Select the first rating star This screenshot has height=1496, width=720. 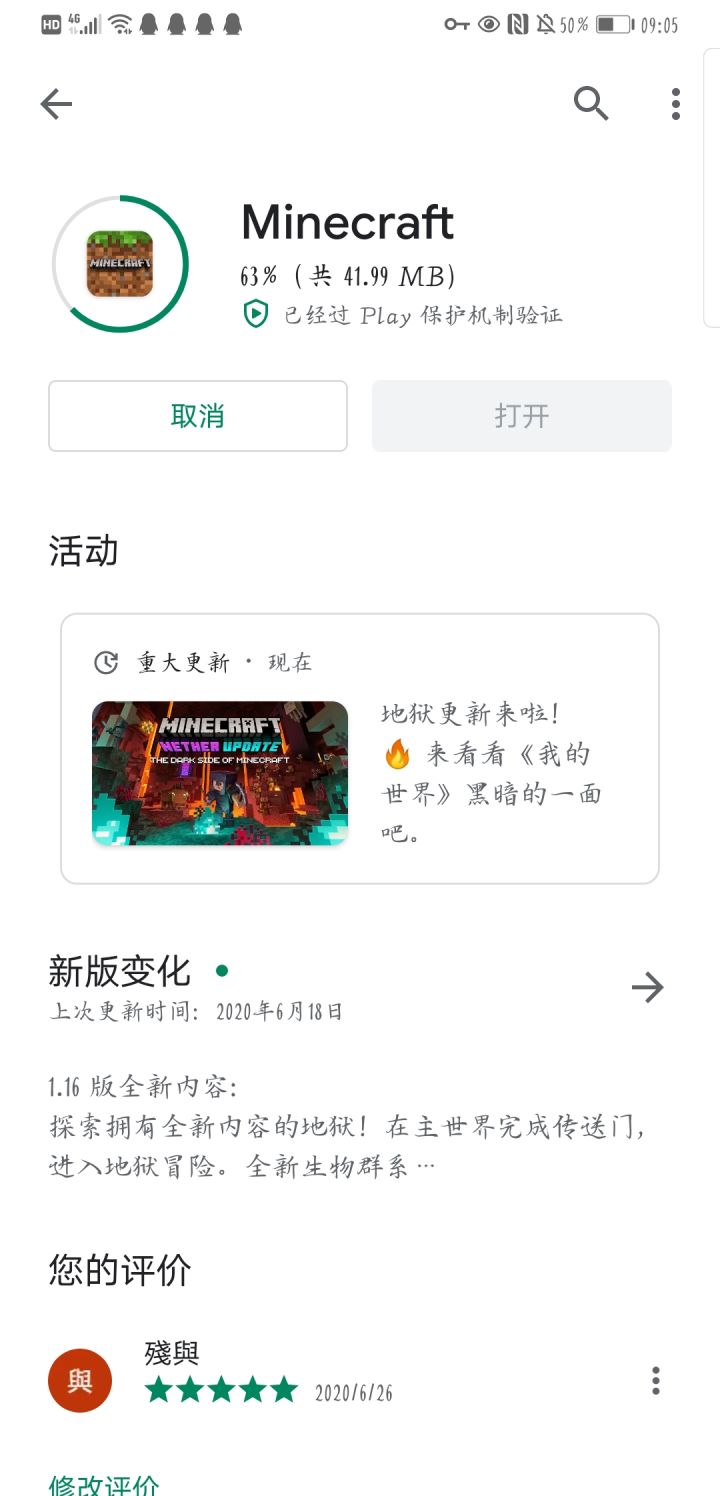point(159,1390)
